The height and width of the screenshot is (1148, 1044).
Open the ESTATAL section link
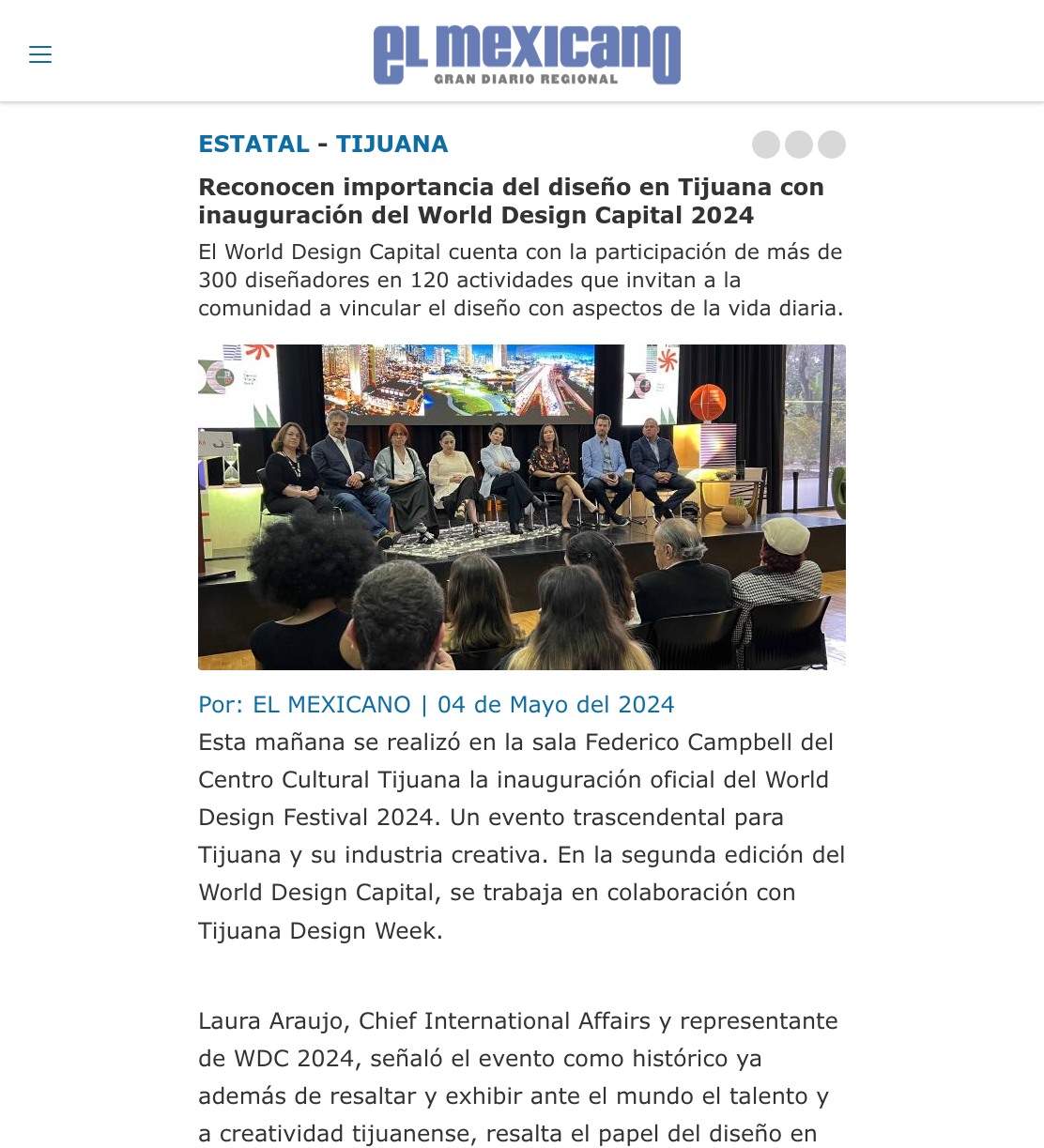click(x=253, y=144)
